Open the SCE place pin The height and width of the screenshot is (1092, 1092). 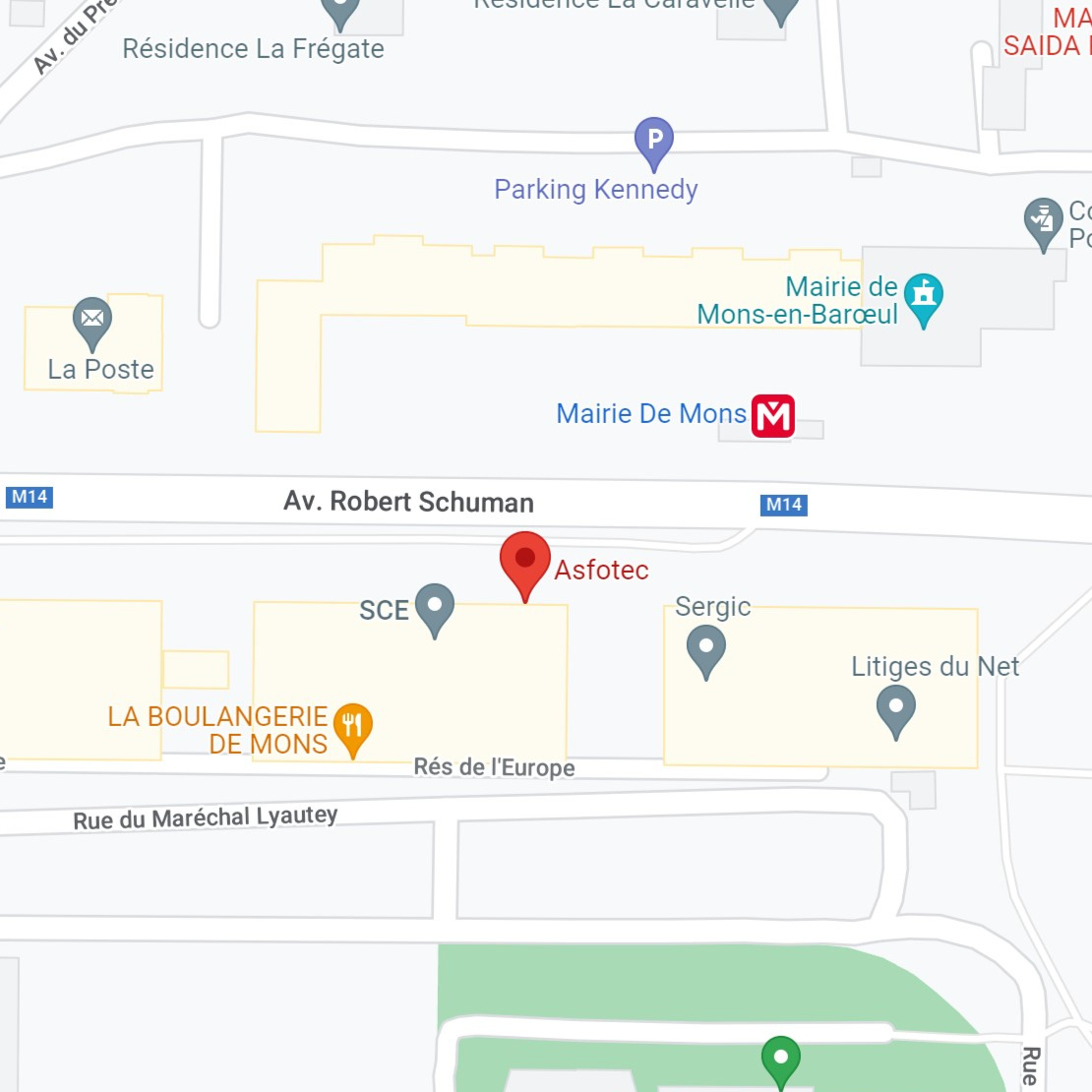[434, 606]
